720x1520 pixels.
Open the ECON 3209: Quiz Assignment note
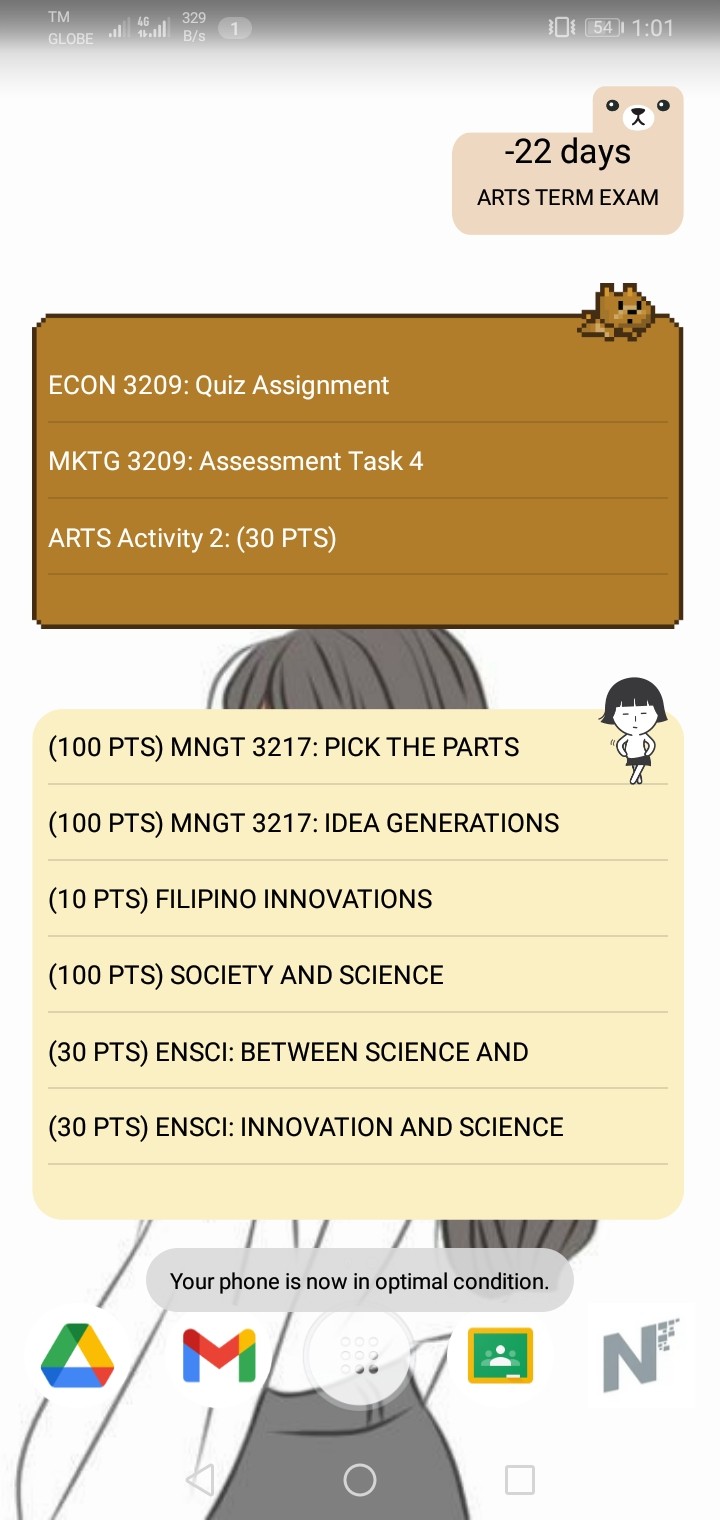357,385
